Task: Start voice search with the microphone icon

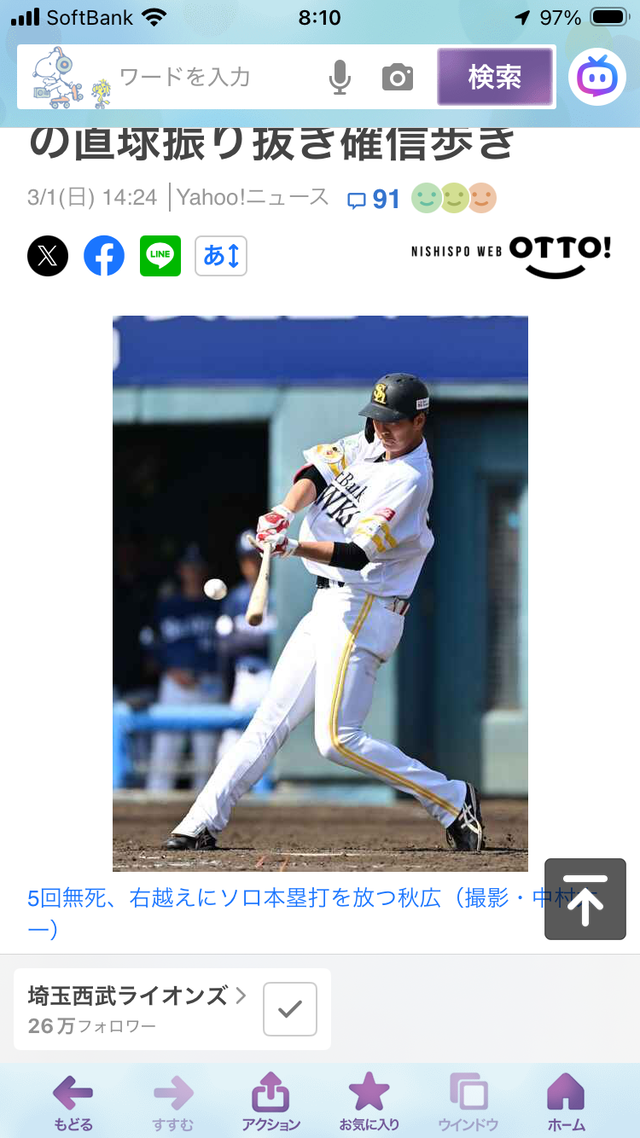Action: tap(341, 77)
